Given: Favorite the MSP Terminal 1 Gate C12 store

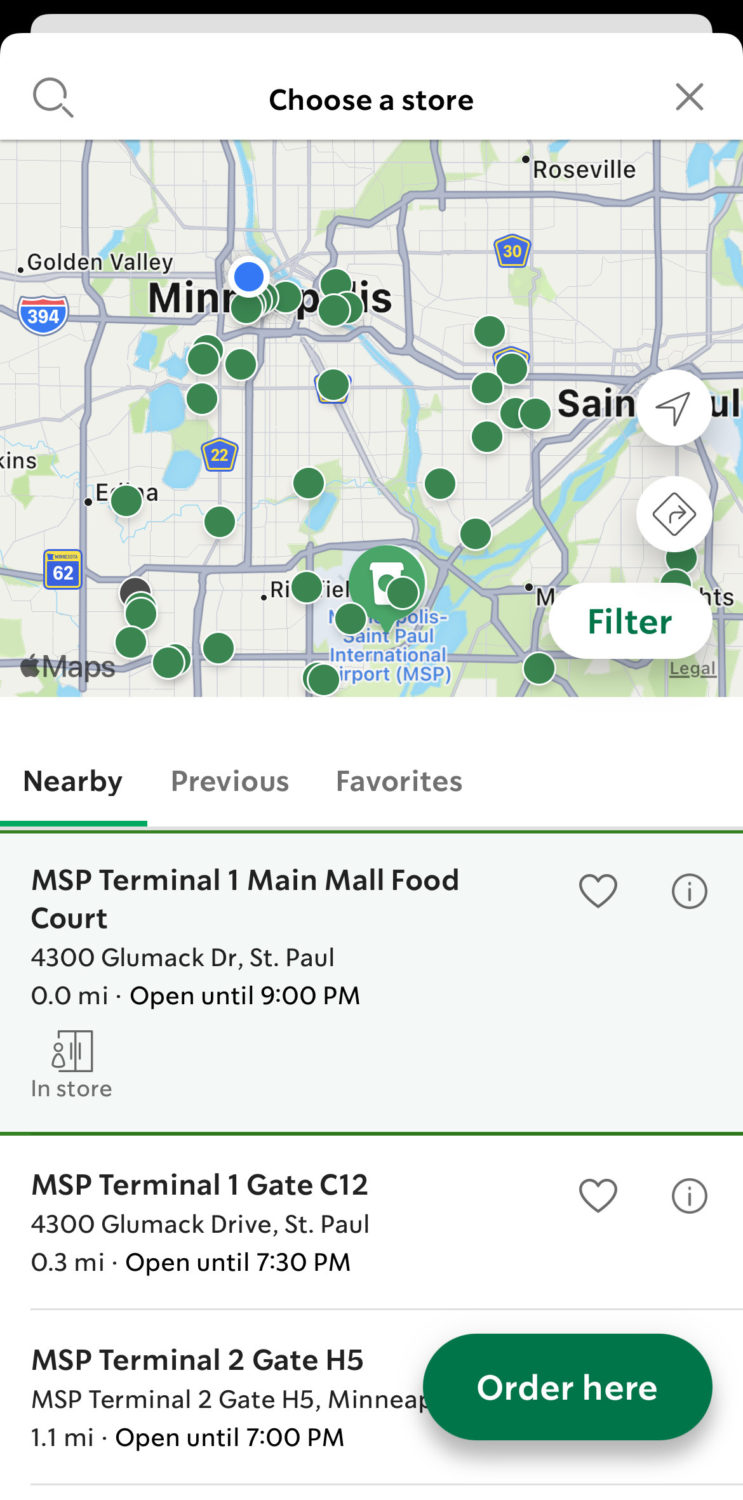Looking at the screenshot, I should point(598,1196).
